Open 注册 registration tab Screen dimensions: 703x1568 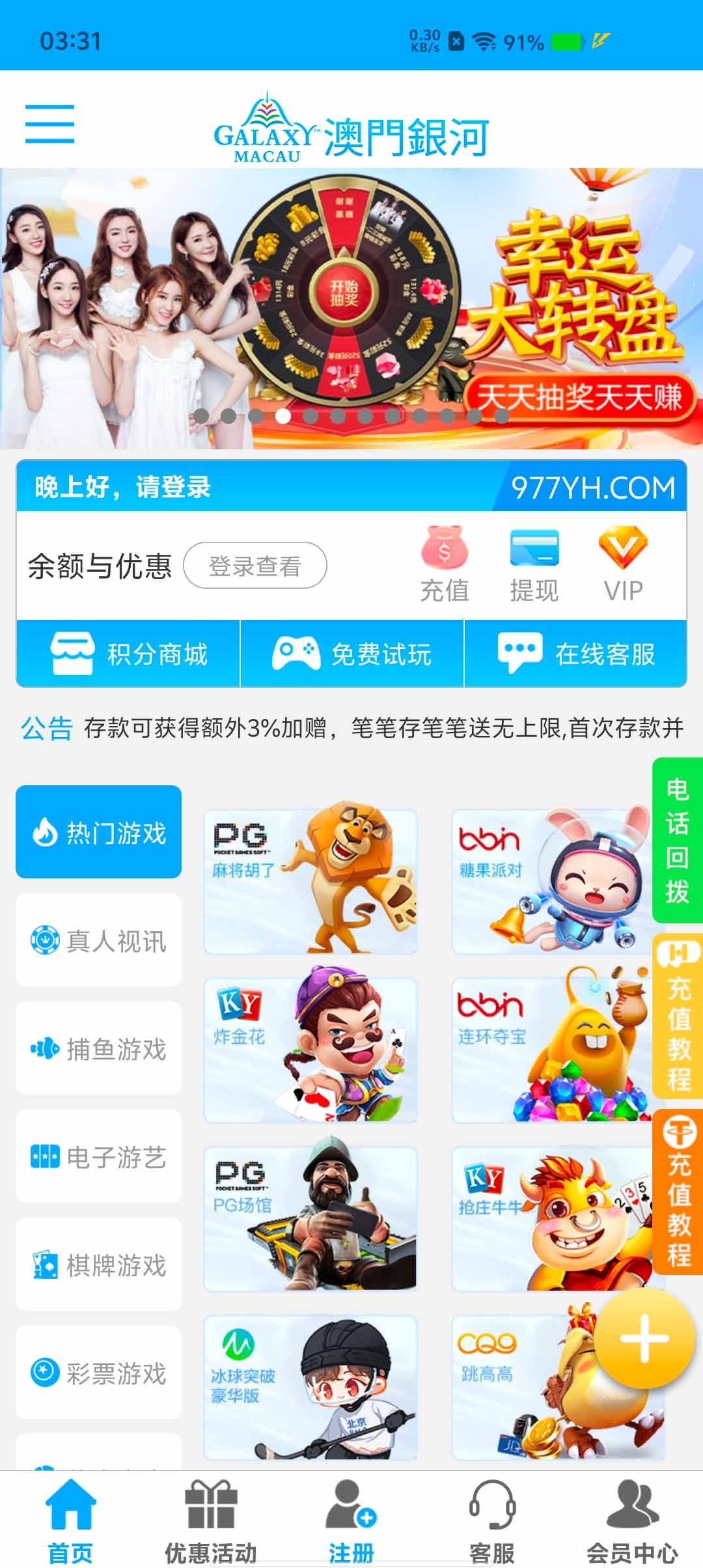(x=351, y=1521)
